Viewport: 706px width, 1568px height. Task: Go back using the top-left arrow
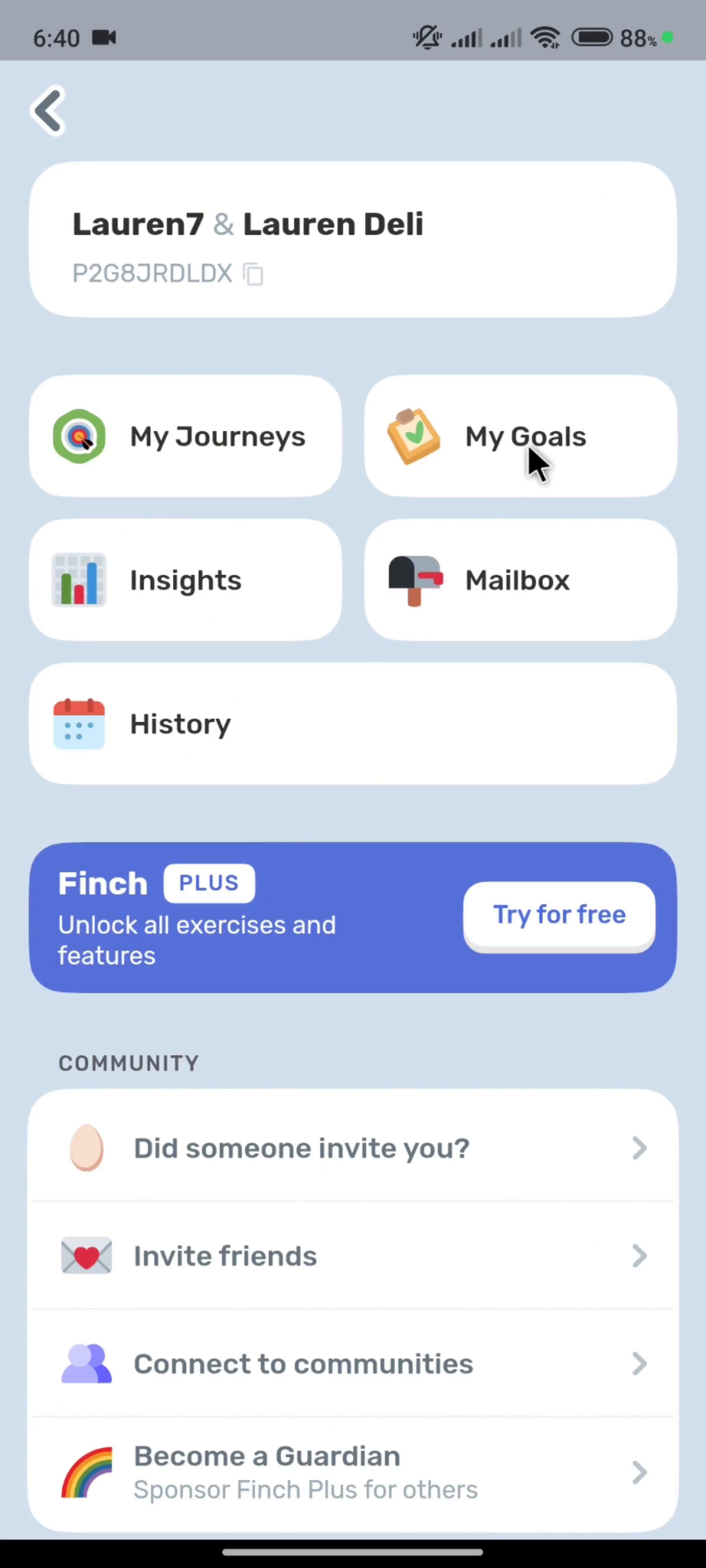(x=49, y=111)
